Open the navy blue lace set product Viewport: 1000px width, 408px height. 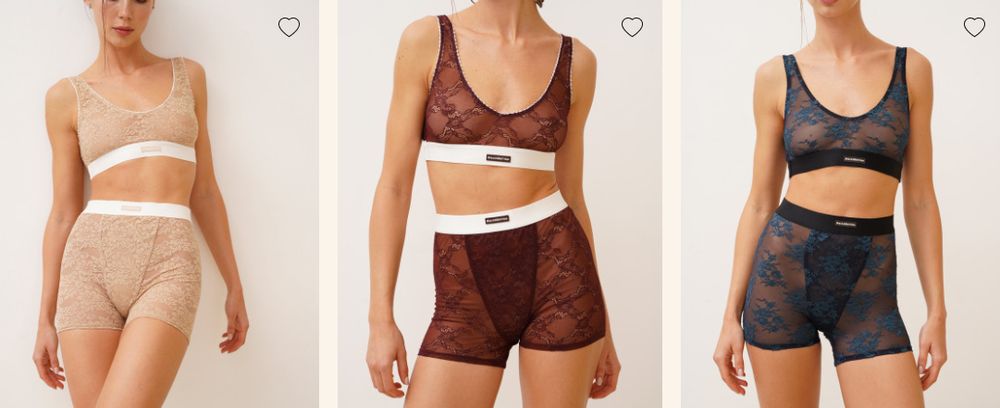pos(840,220)
